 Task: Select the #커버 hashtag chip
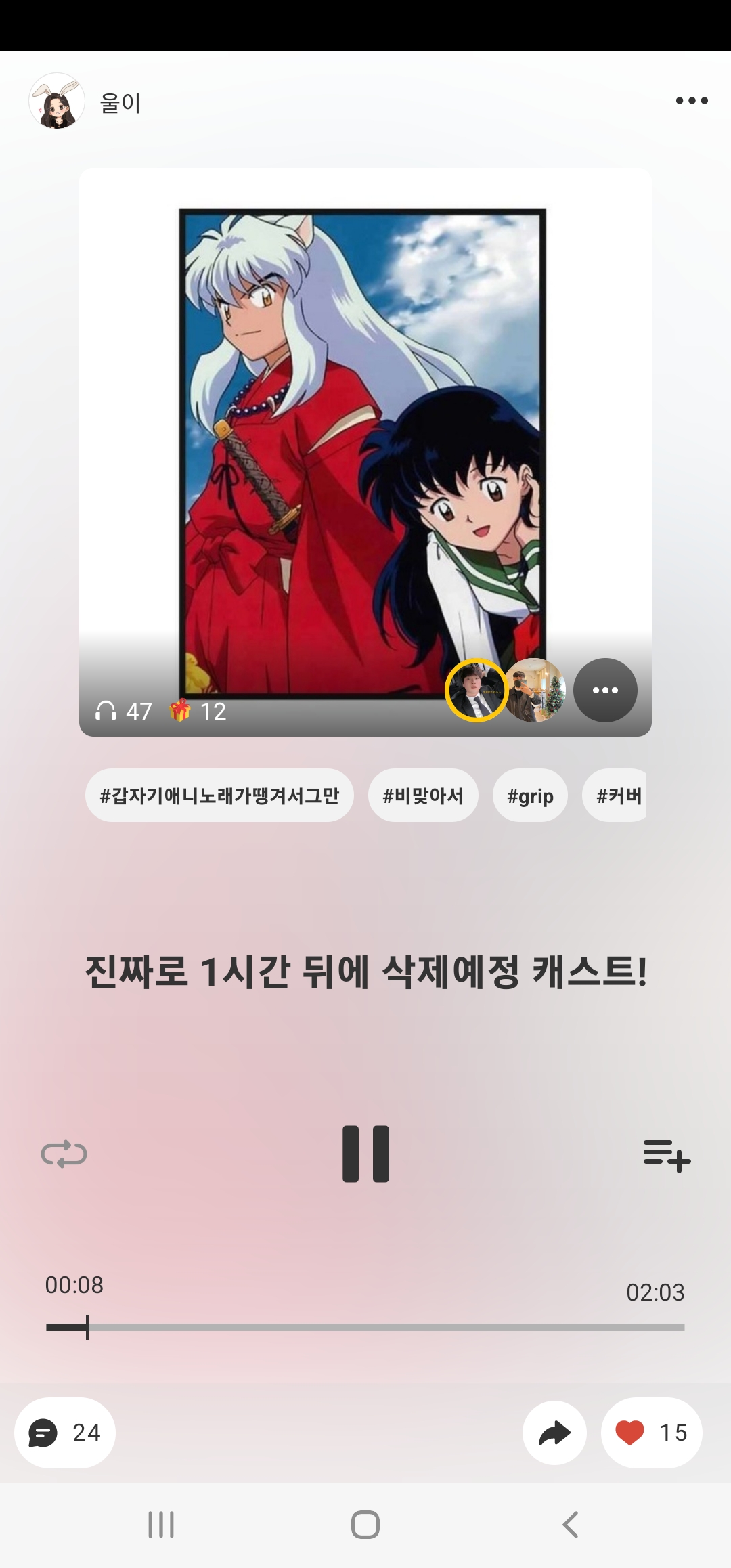click(617, 796)
